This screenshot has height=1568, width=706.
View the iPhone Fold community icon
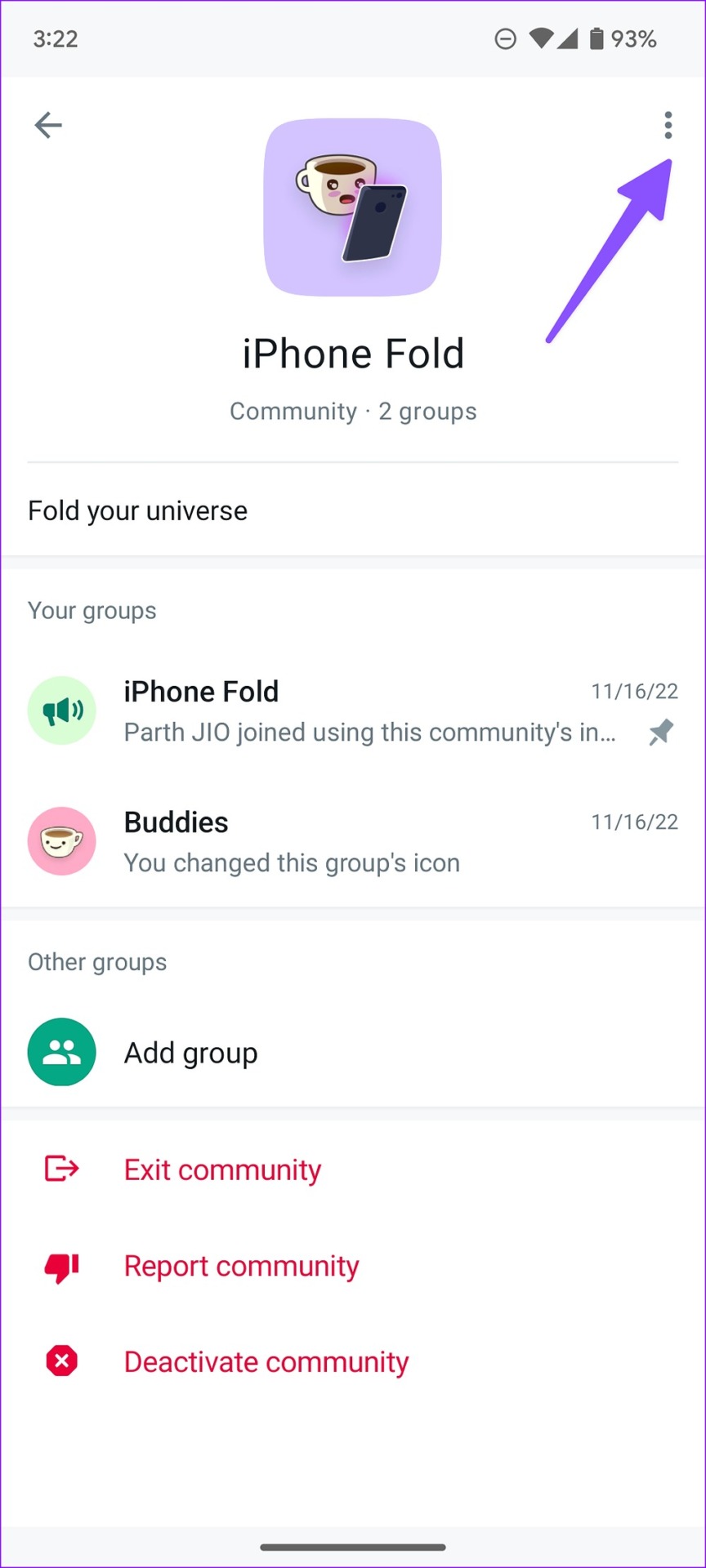tap(352, 207)
